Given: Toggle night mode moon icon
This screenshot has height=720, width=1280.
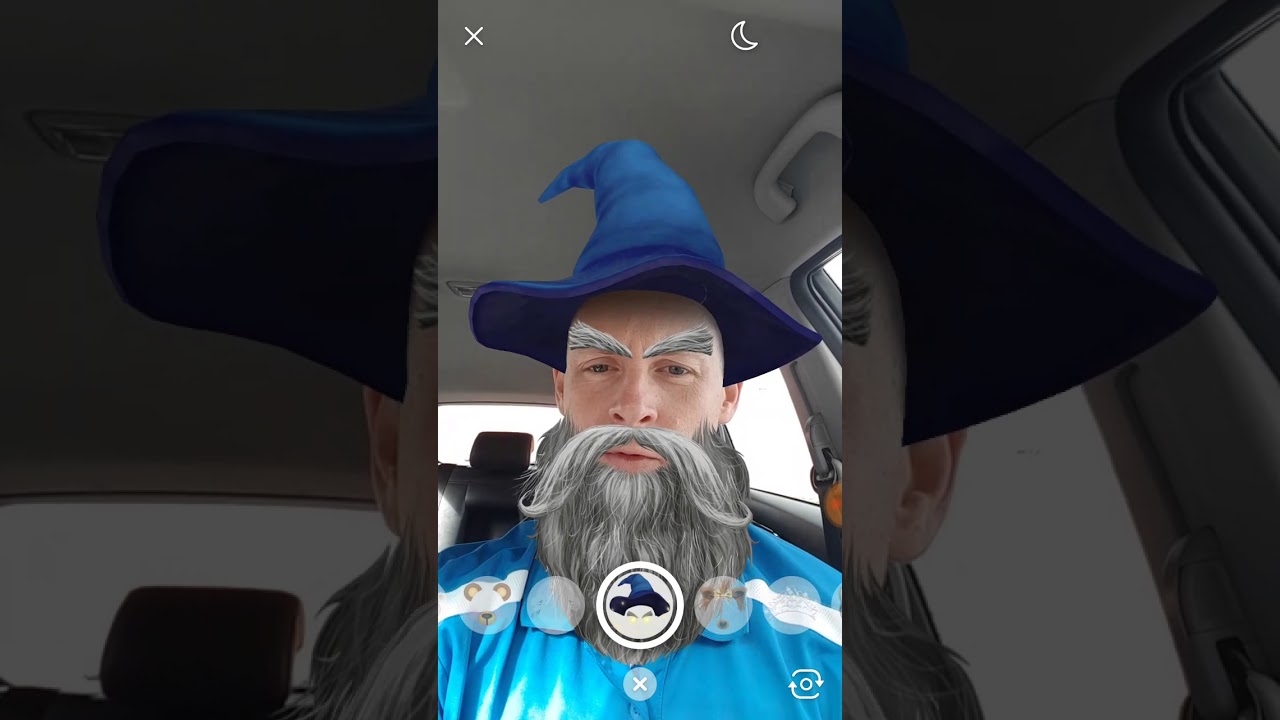Looking at the screenshot, I should [x=744, y=37].
